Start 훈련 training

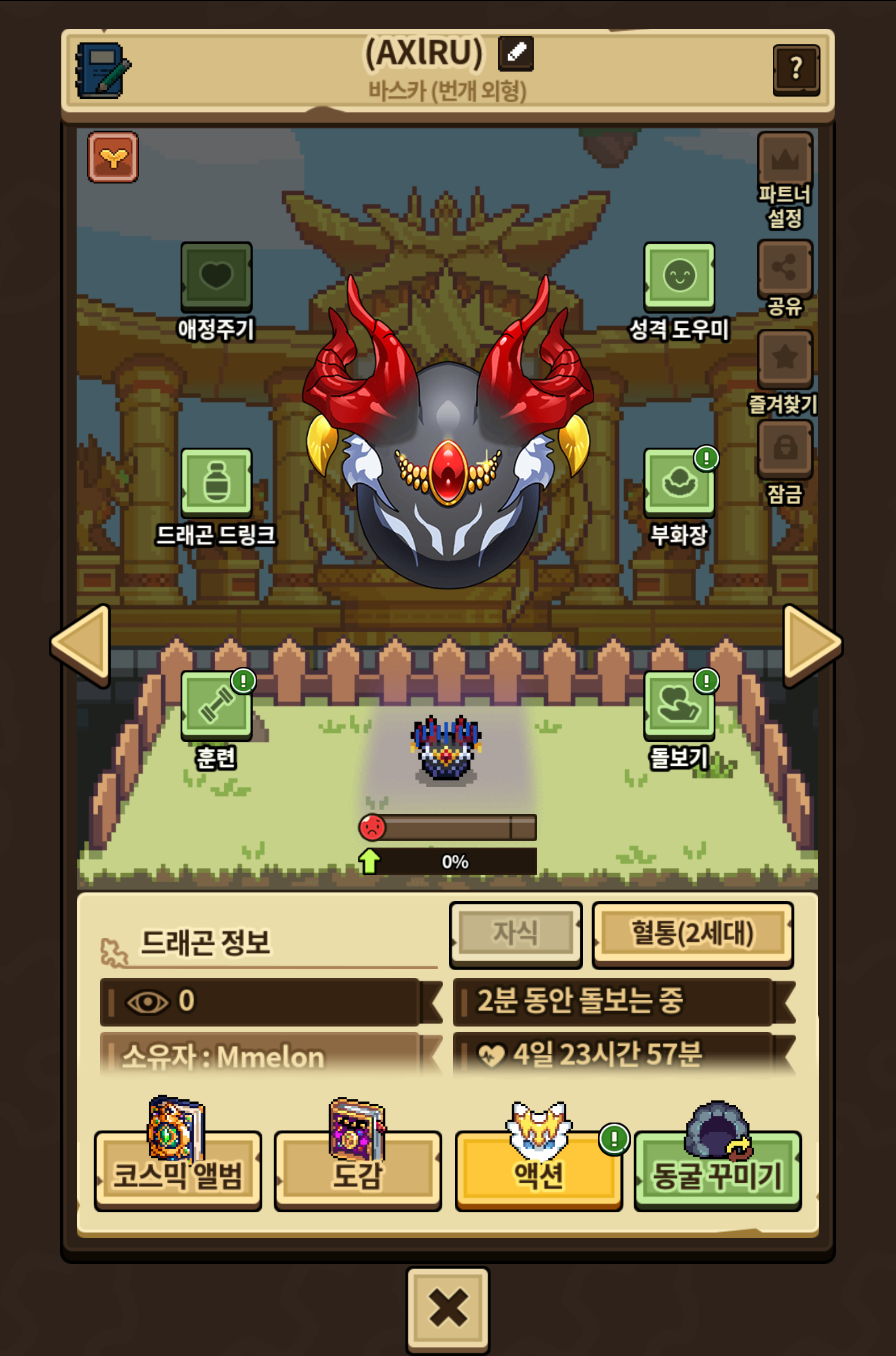point(216,706)
